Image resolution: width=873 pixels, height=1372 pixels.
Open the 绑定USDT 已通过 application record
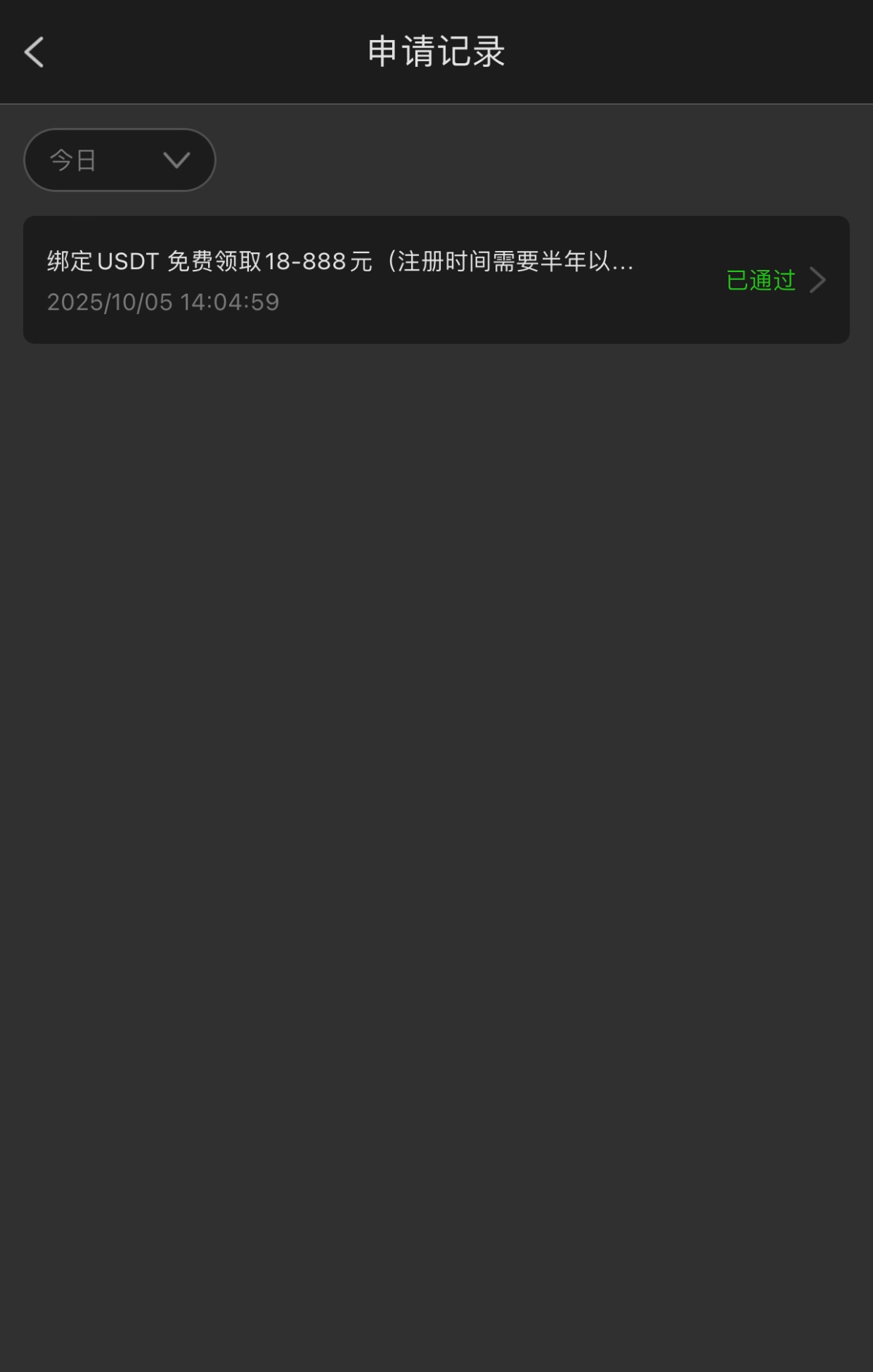pyautogui.click(x=436, y=280)
